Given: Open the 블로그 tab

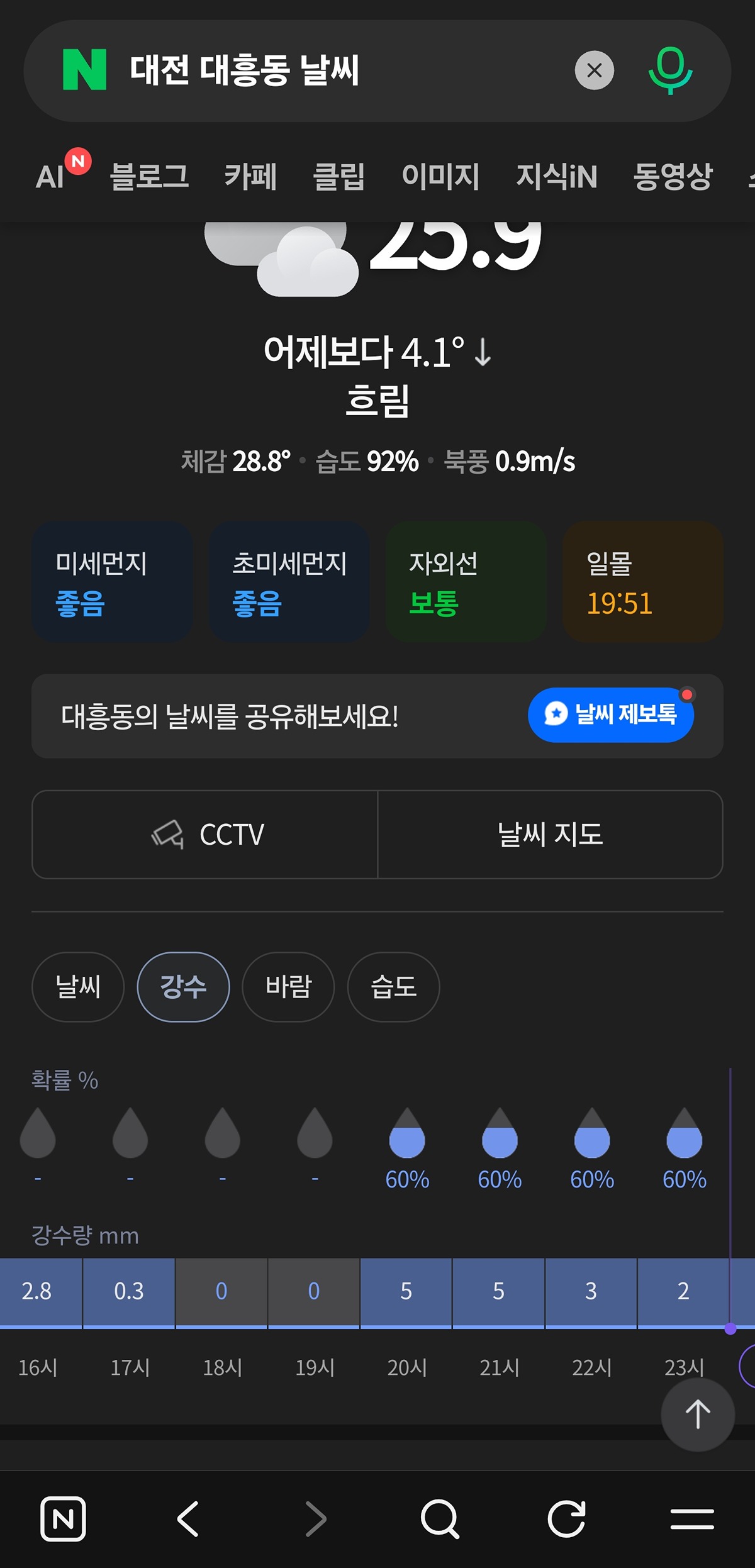Looking at the screenshot, I should (x=149, y=176).
